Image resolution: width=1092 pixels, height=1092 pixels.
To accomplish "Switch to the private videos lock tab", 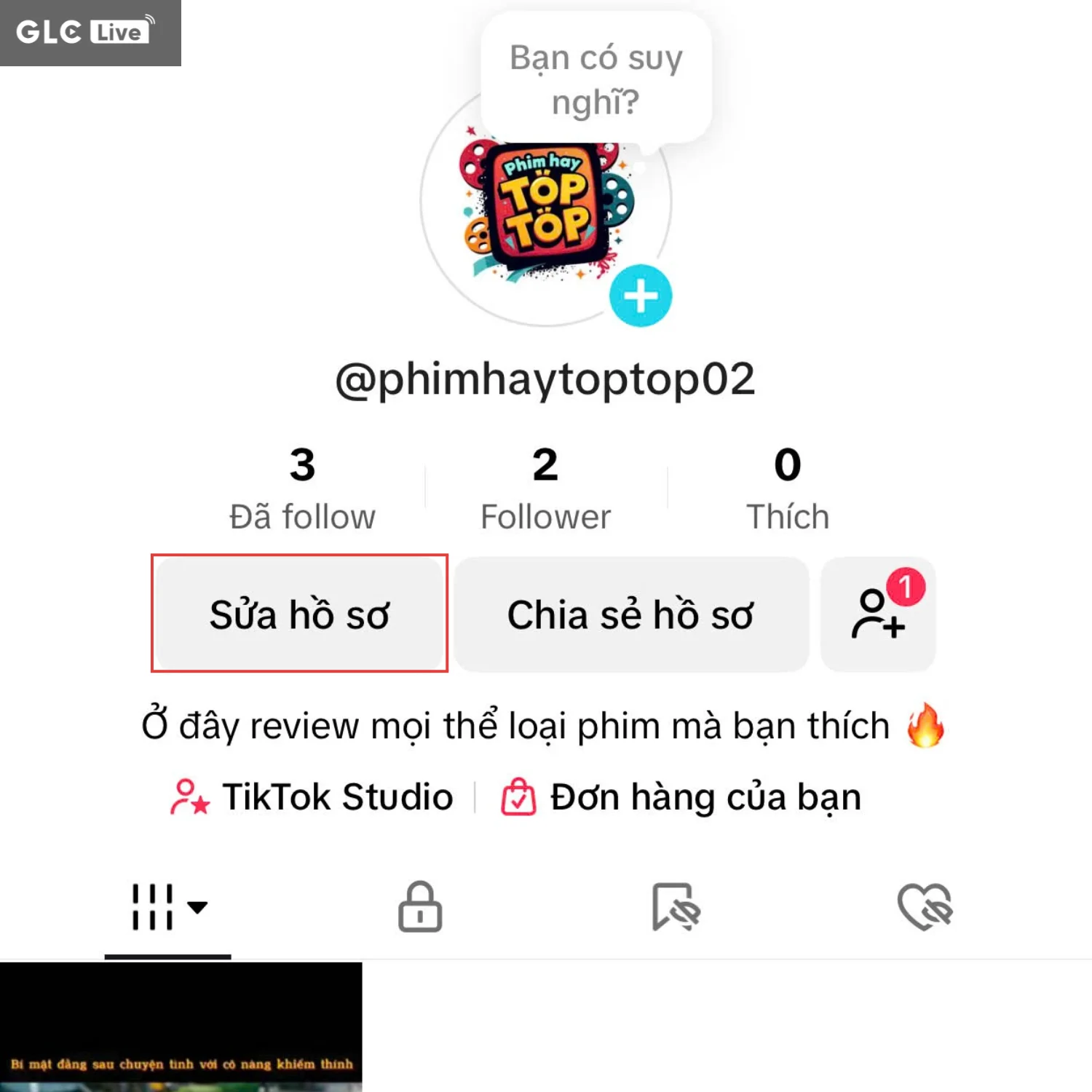I will pos(420,907).
